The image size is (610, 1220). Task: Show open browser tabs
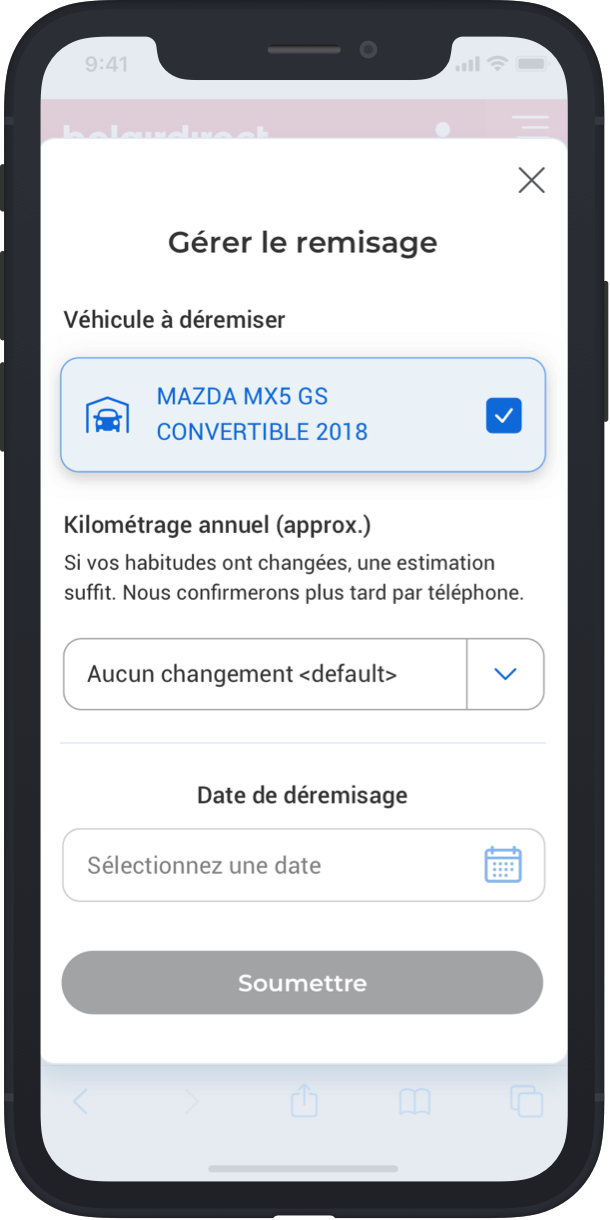[x=526, y=1101]
